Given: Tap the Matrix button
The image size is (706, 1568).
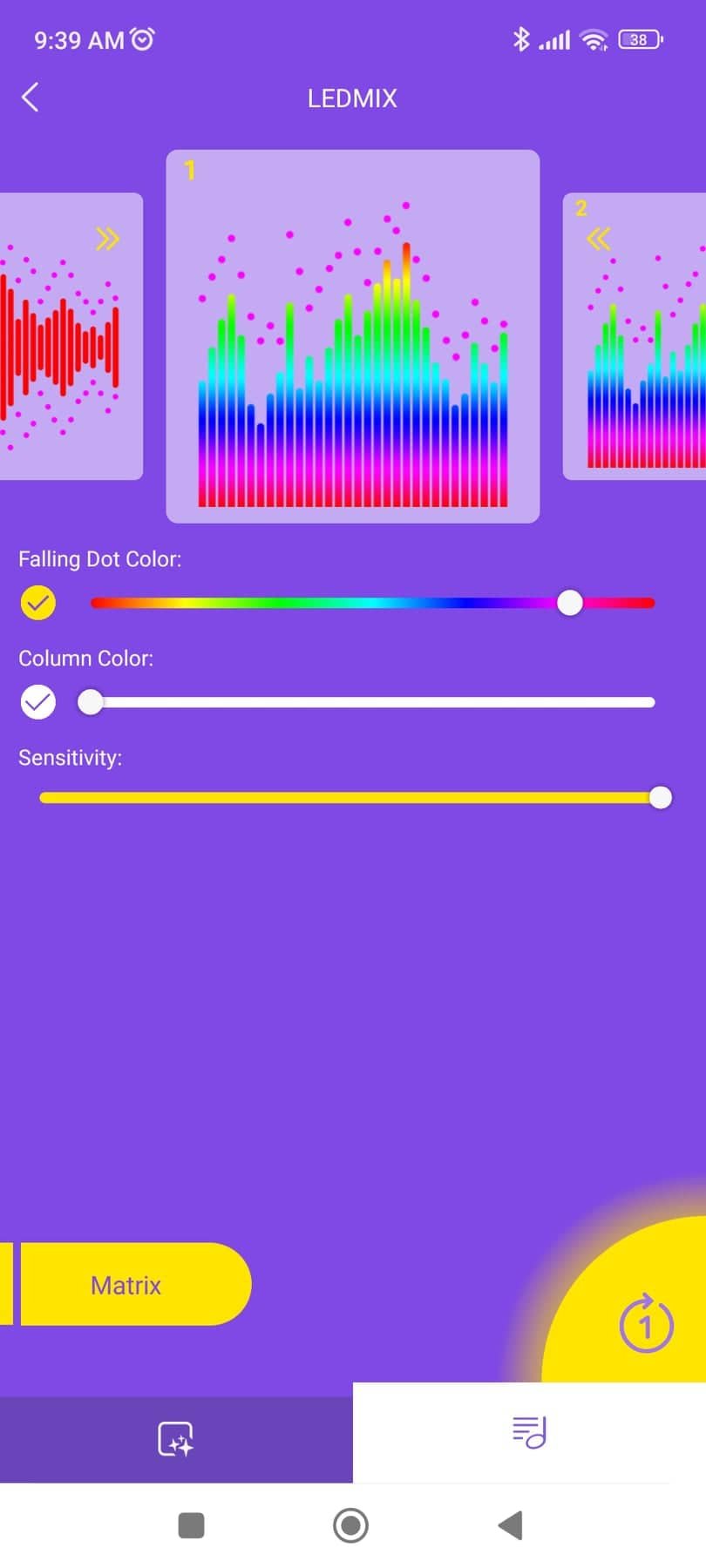Looking at the screenshot, I should coord(127,1285).
